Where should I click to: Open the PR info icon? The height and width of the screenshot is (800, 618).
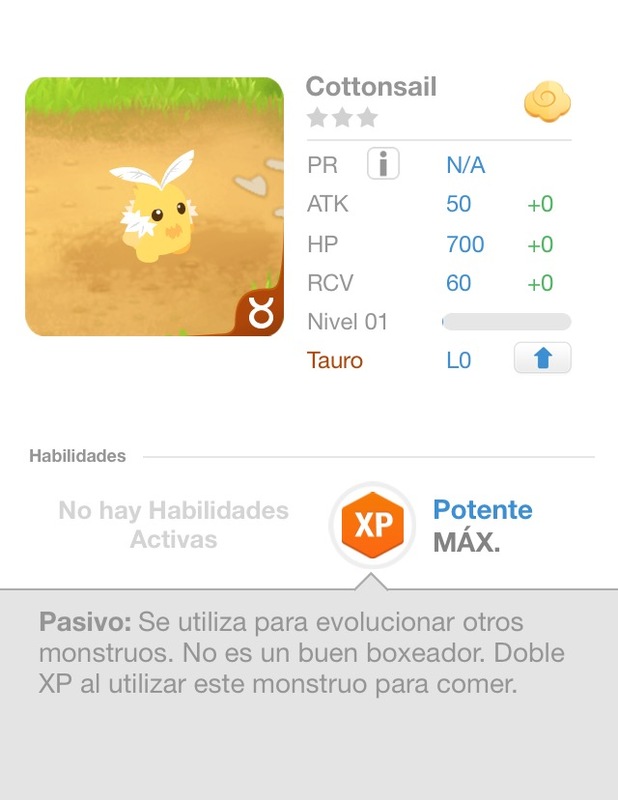tap(383, 164)
